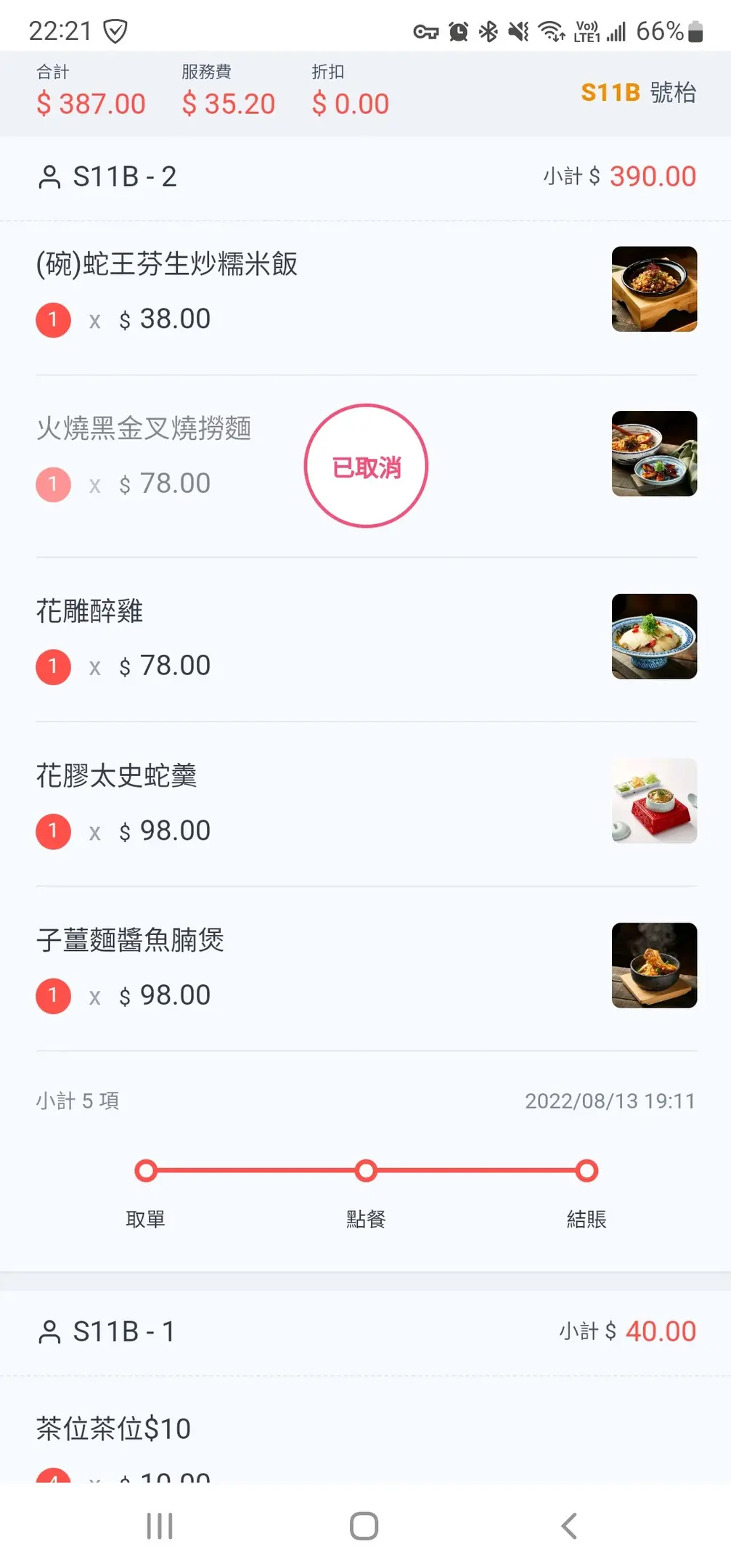Go back using the system back button
The width and height of the screenshot is (731, 1568).
click(569, 1526)
